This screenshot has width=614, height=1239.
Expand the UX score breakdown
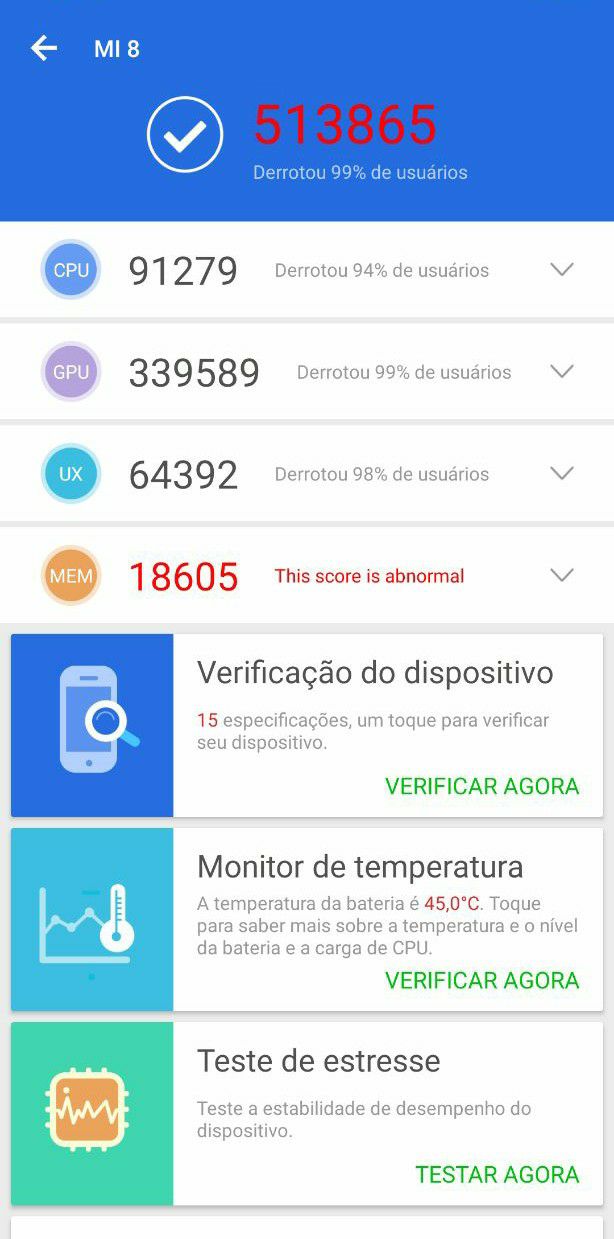click(562, 474)
